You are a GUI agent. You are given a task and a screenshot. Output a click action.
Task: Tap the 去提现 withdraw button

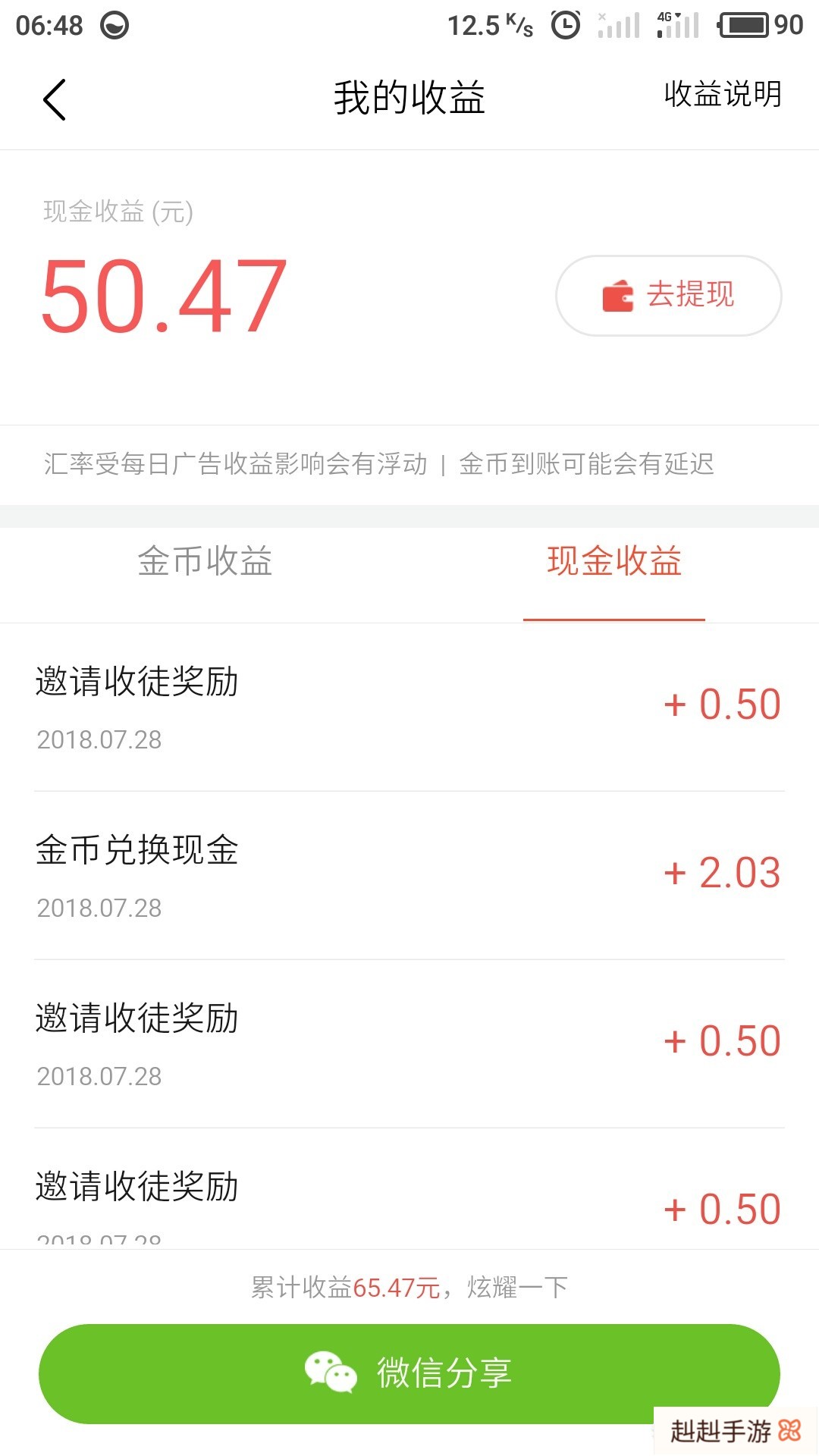click(668, 295)
